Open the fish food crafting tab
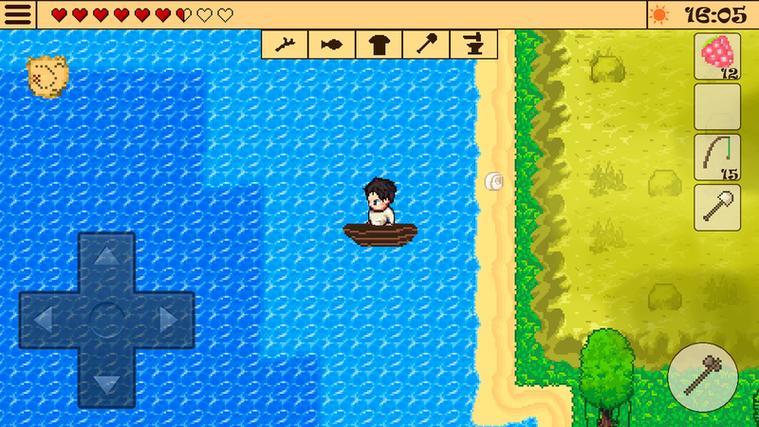 click(x=332, y=44)
